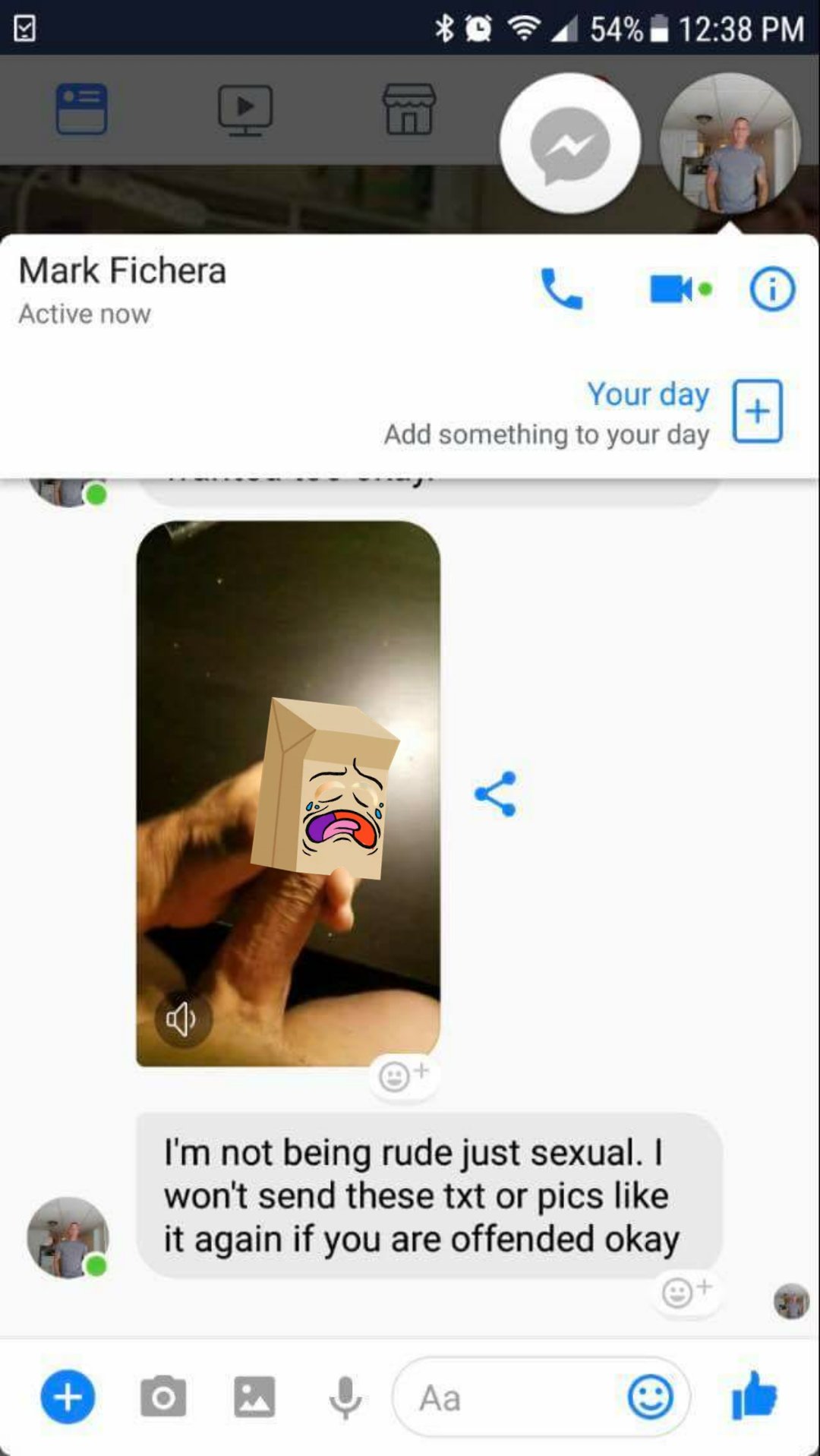Open more options with the plus button
The height and width of the screenshot is (1456, 820).
pos(68,1397)
